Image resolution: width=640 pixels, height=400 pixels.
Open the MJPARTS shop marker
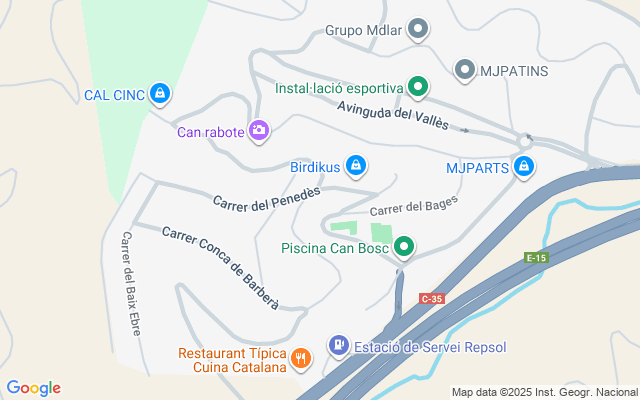tap(522, 167)
